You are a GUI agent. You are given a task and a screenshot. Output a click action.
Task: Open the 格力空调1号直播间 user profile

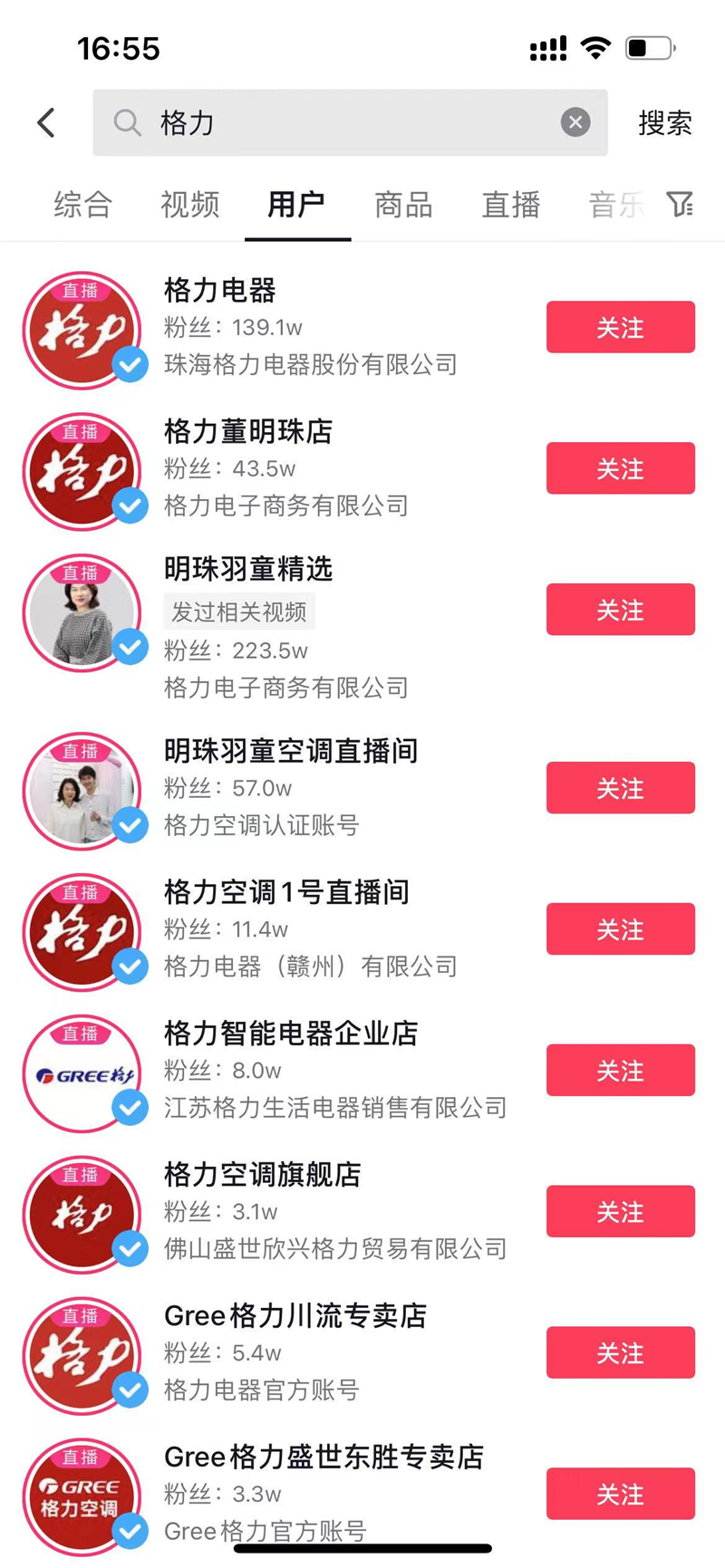286,892
